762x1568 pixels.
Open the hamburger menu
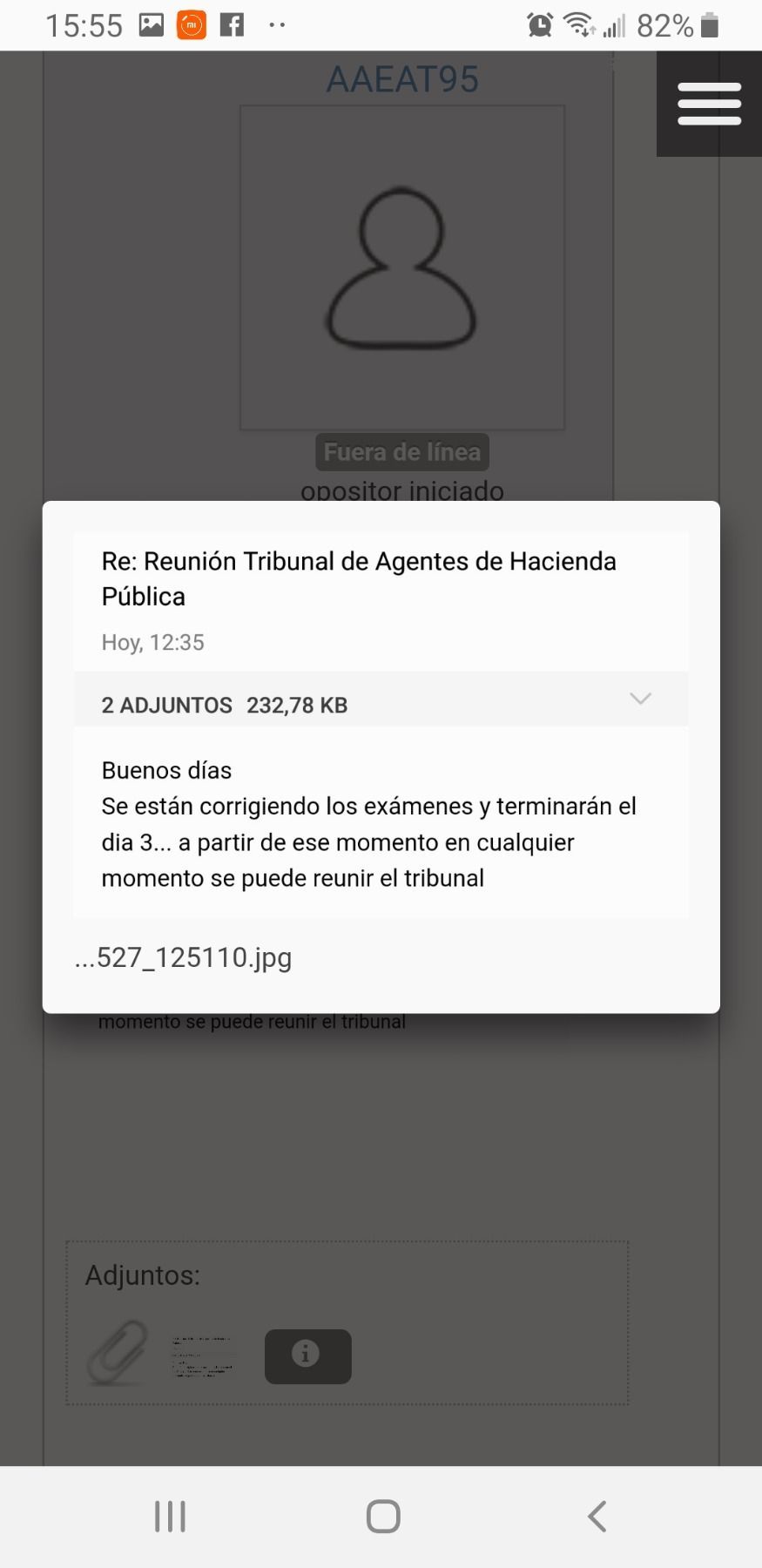709,104
